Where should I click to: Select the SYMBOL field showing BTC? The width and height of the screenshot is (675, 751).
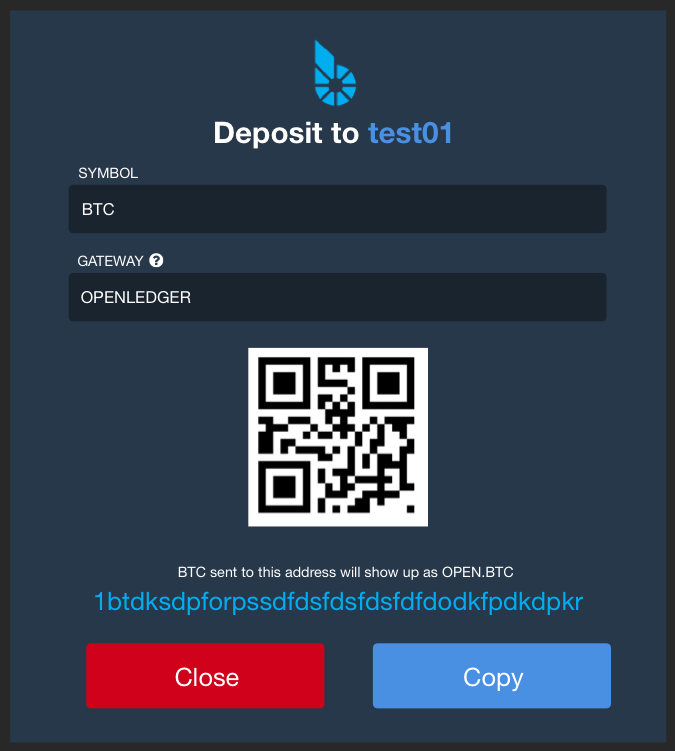(337, 209)
